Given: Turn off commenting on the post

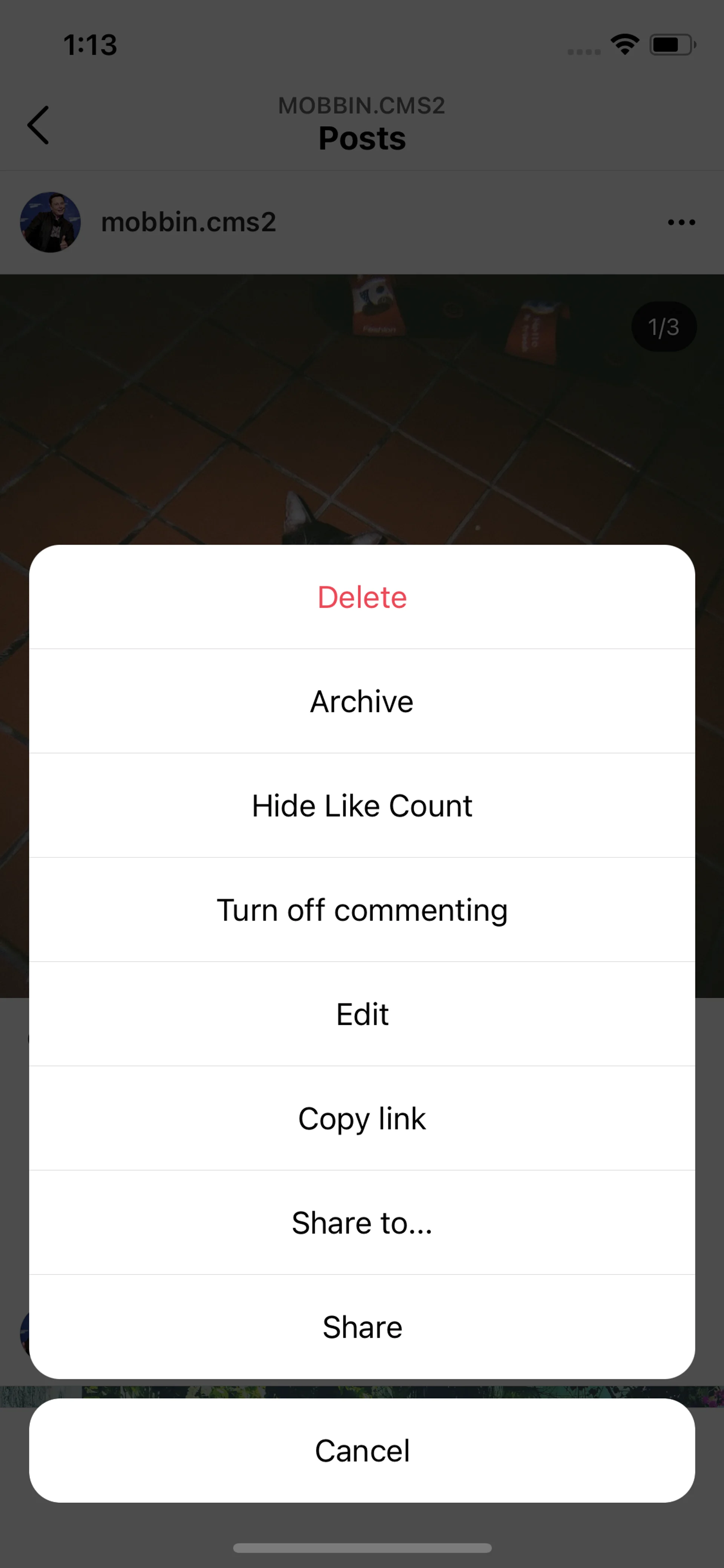Looking at the screenshot, I should [x=362, y=910].
